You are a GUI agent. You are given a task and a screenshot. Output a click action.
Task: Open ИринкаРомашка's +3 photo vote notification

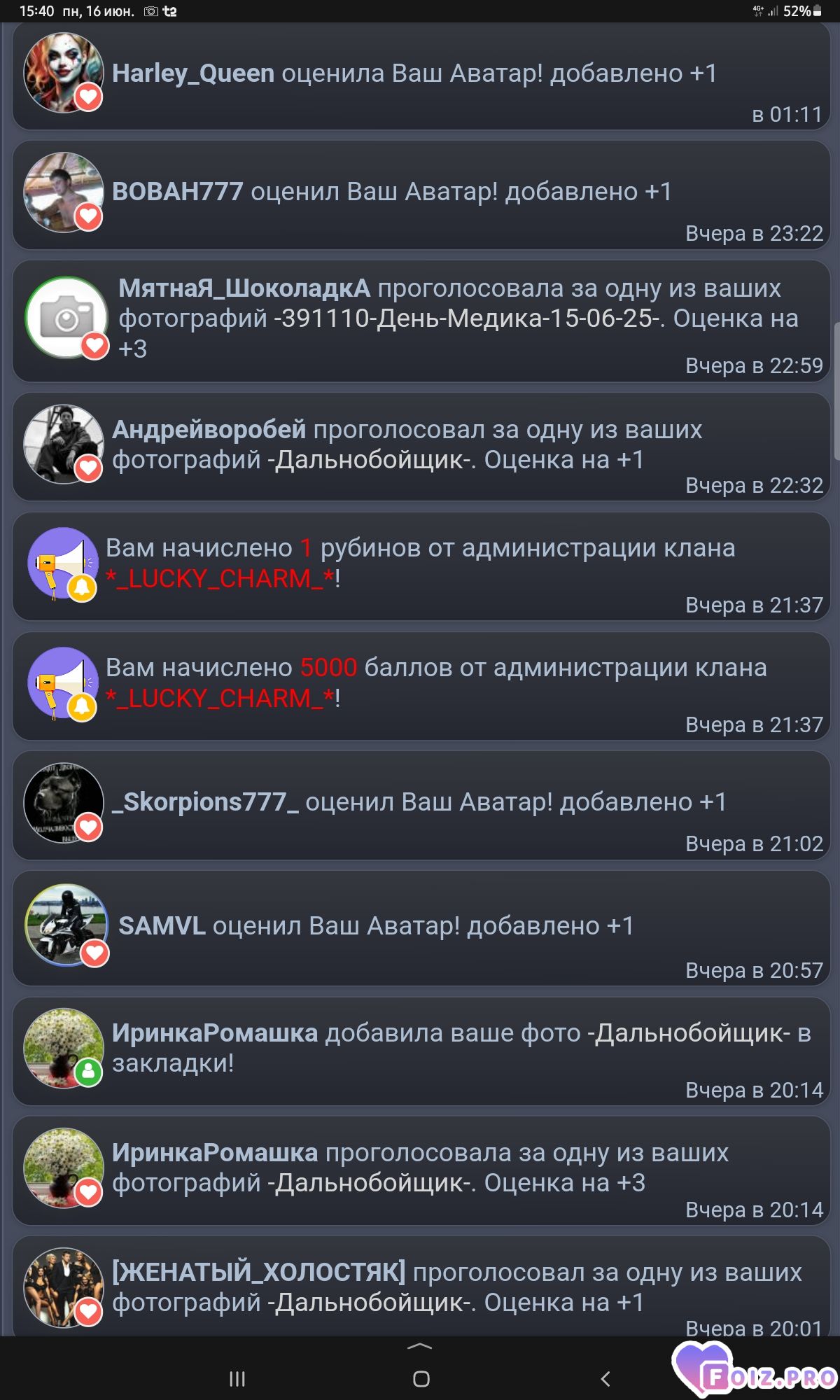coord(421,1171)
